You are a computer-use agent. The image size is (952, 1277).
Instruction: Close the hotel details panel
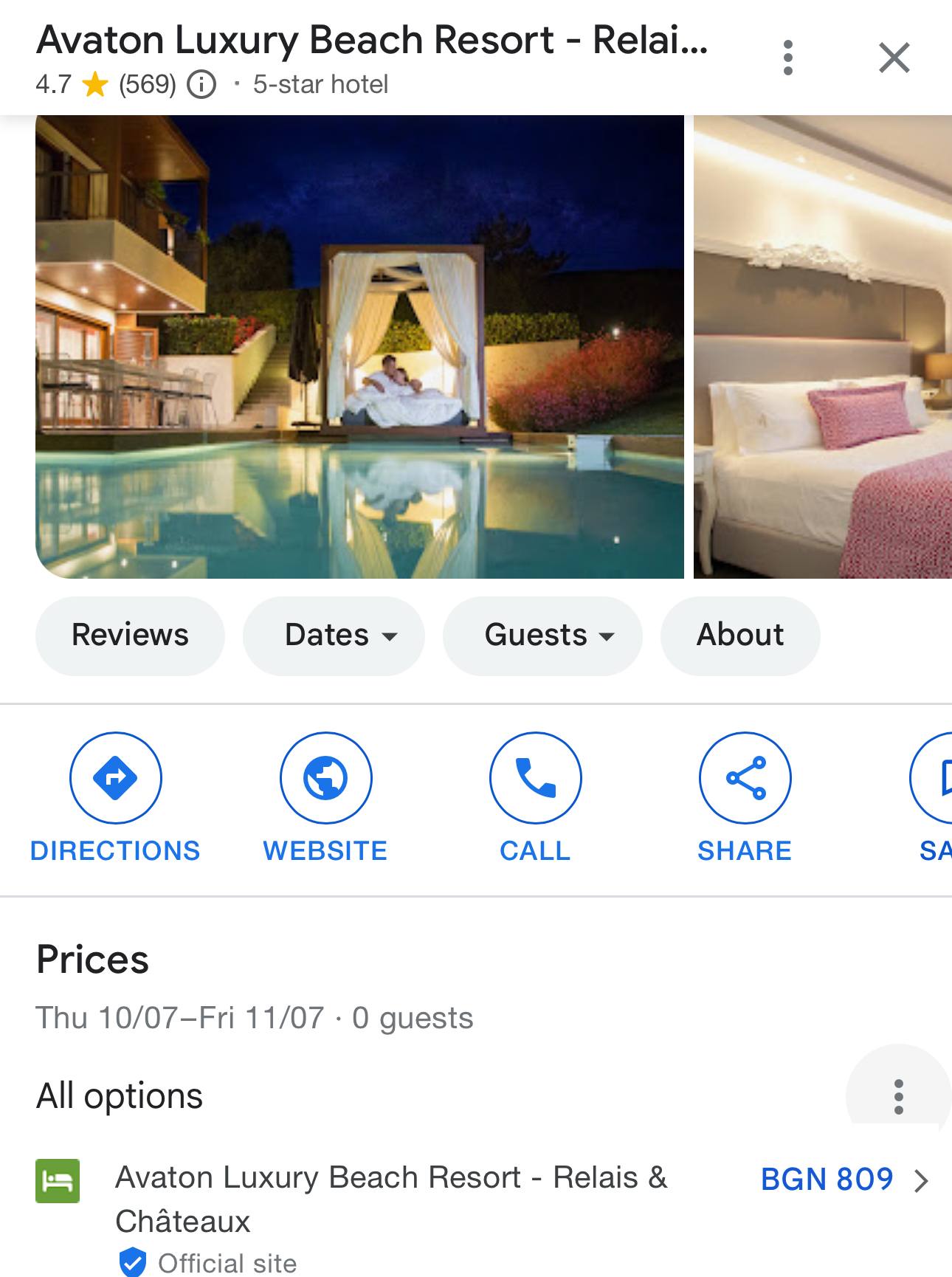[x=894, y=58]
